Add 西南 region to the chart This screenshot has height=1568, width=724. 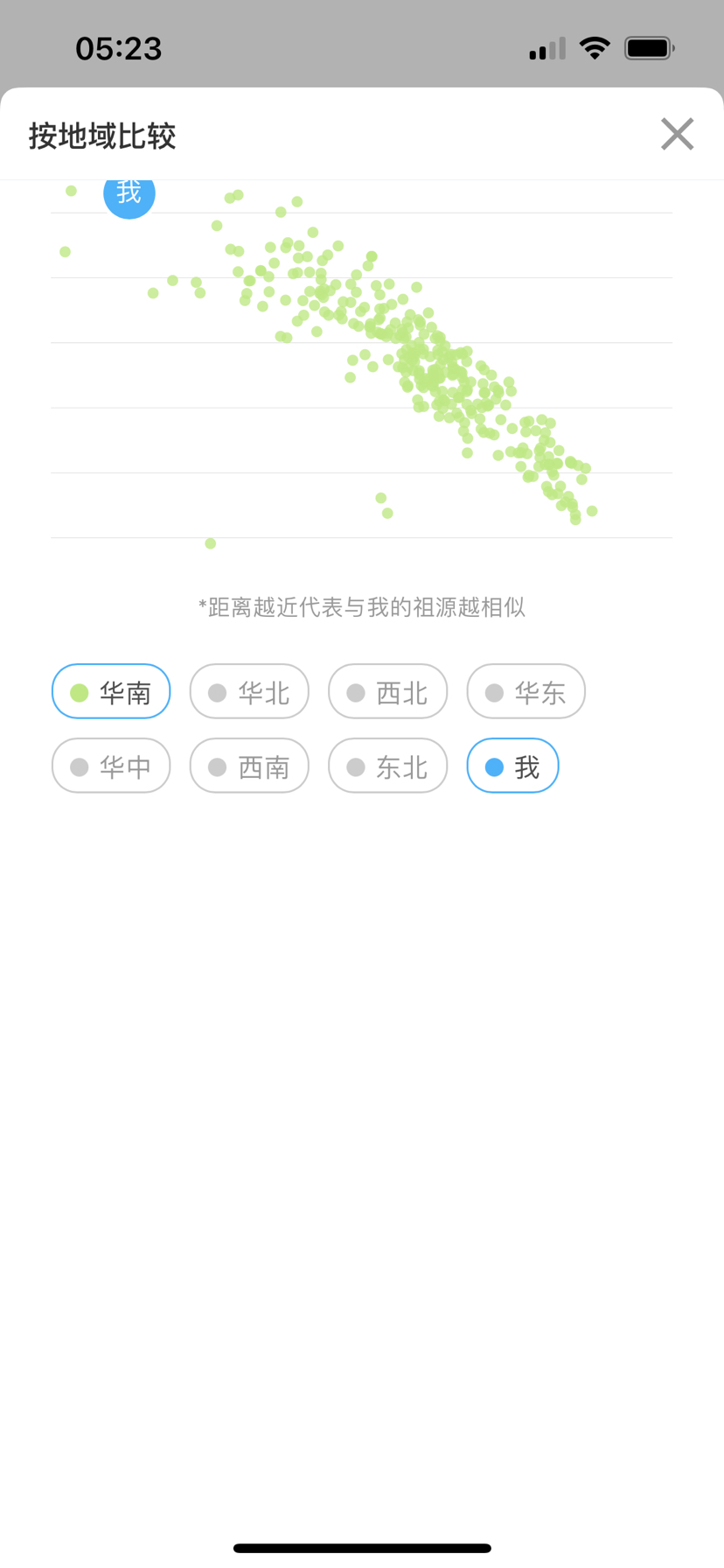249,766
